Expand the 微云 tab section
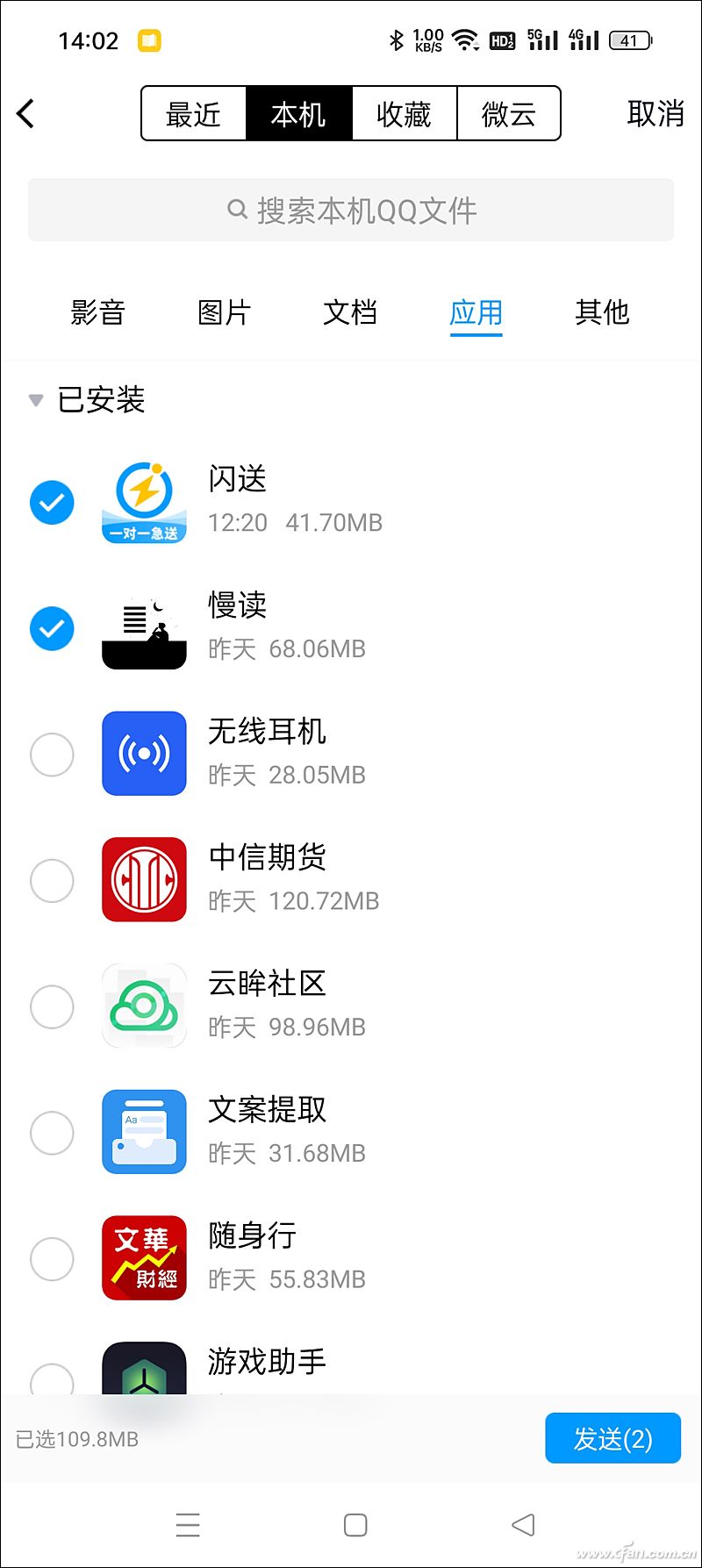 [508, 114]
